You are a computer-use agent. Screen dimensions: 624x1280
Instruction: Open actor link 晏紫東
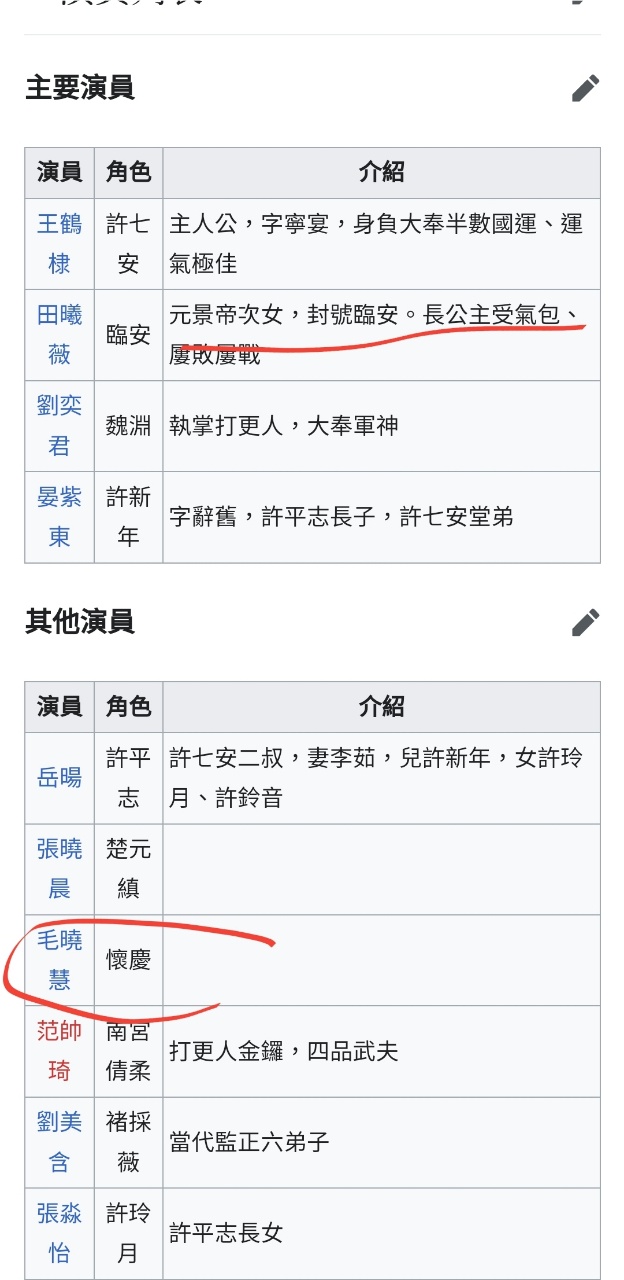59,516
